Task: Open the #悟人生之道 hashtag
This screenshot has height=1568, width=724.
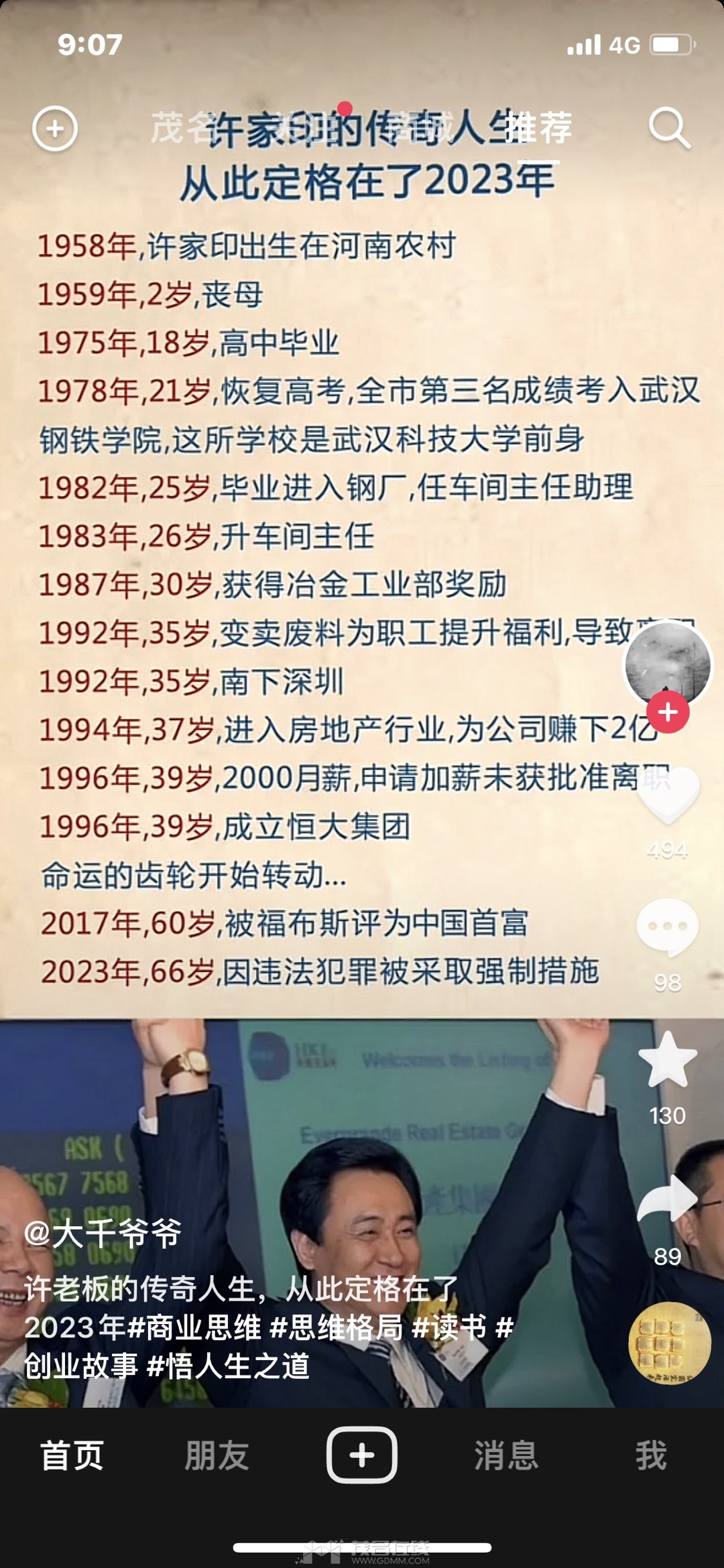Action: tap(228, 1366)
